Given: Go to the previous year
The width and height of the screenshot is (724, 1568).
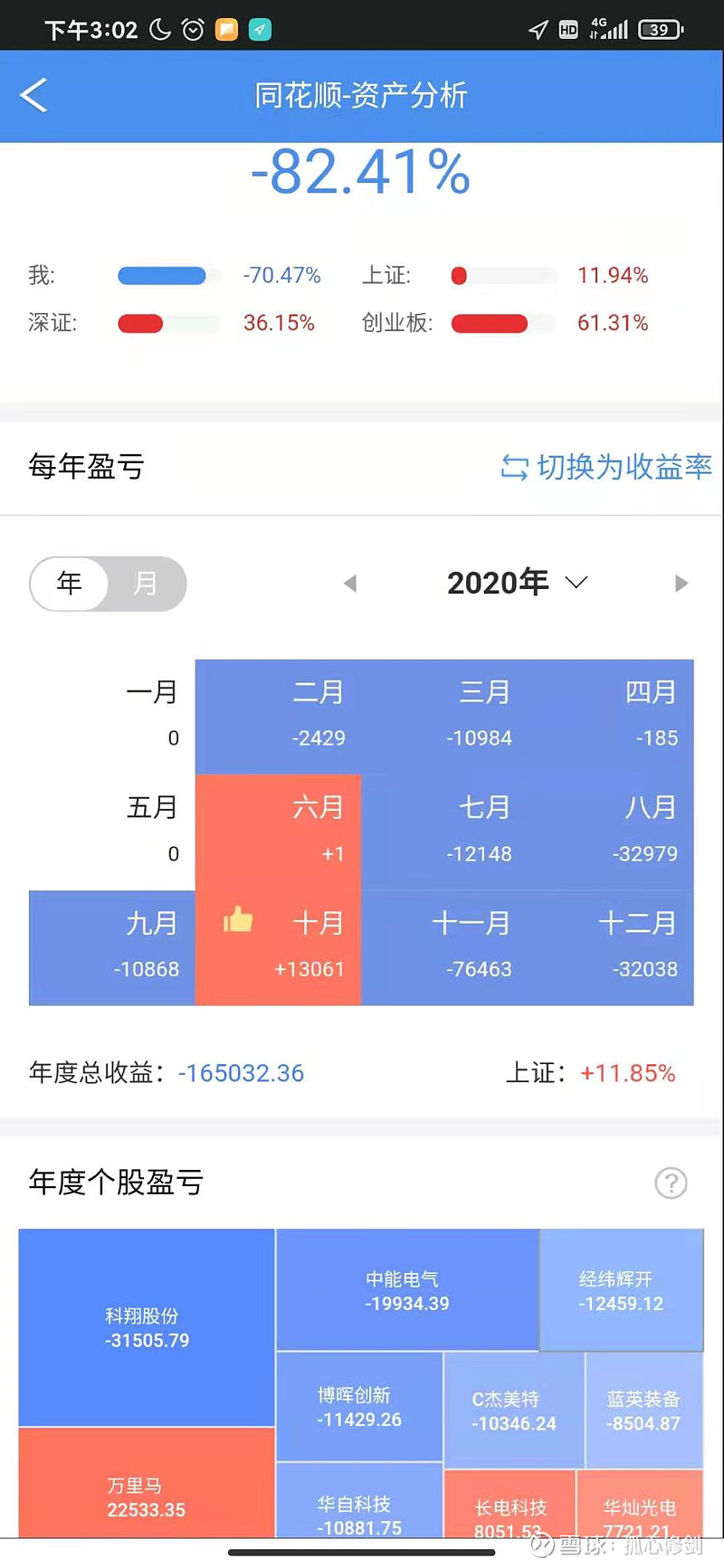Looking at the screenshot, I should (350, 584).
